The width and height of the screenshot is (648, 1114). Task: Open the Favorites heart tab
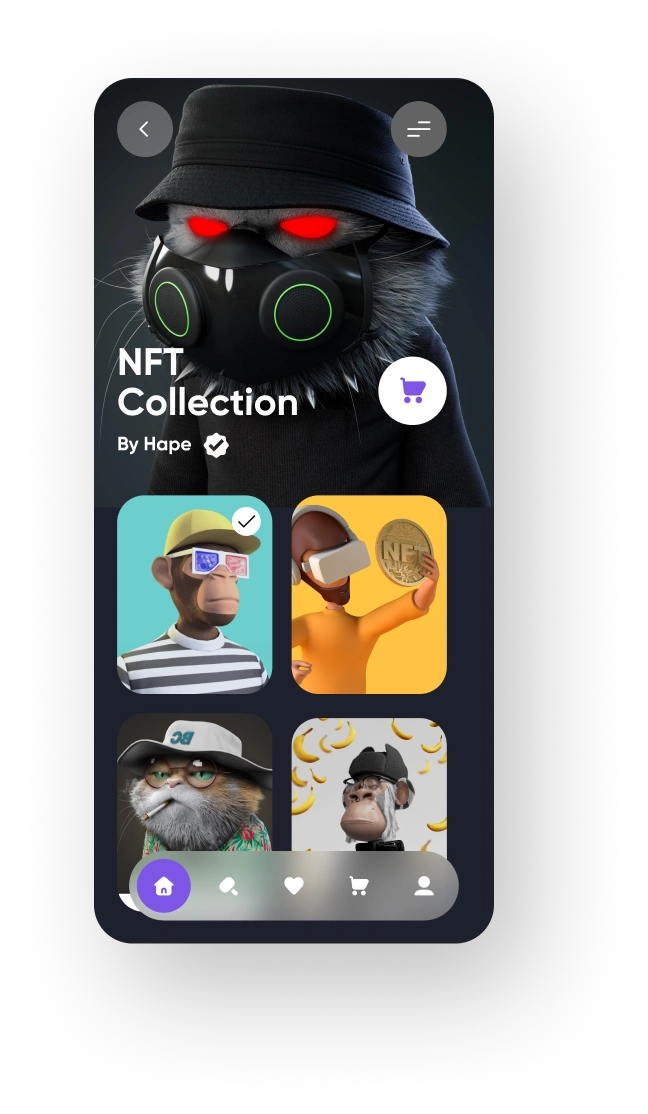pos(293,886)
